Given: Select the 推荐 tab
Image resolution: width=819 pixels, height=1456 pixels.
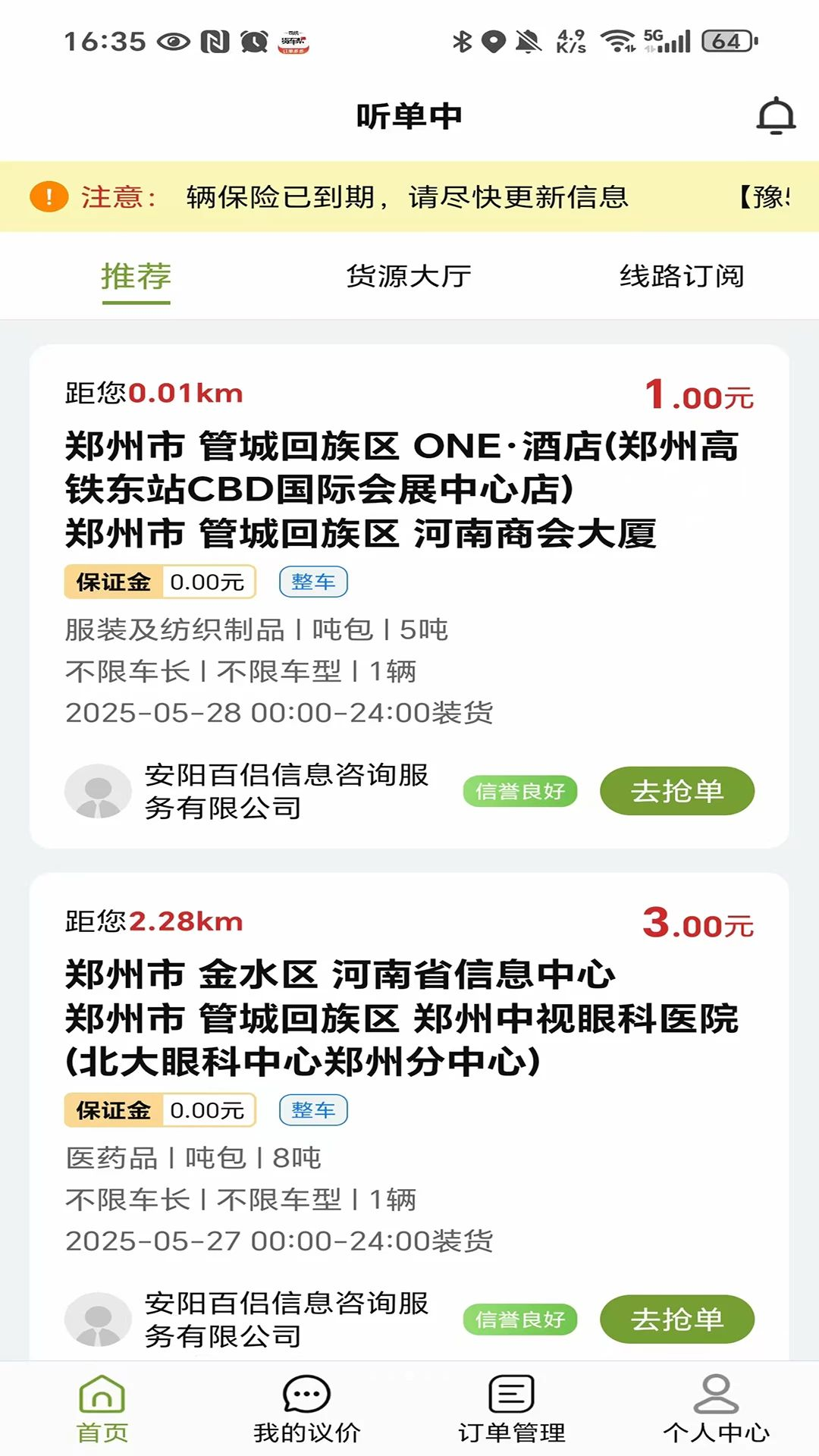Looking at the screenshot, I should 136,276.
